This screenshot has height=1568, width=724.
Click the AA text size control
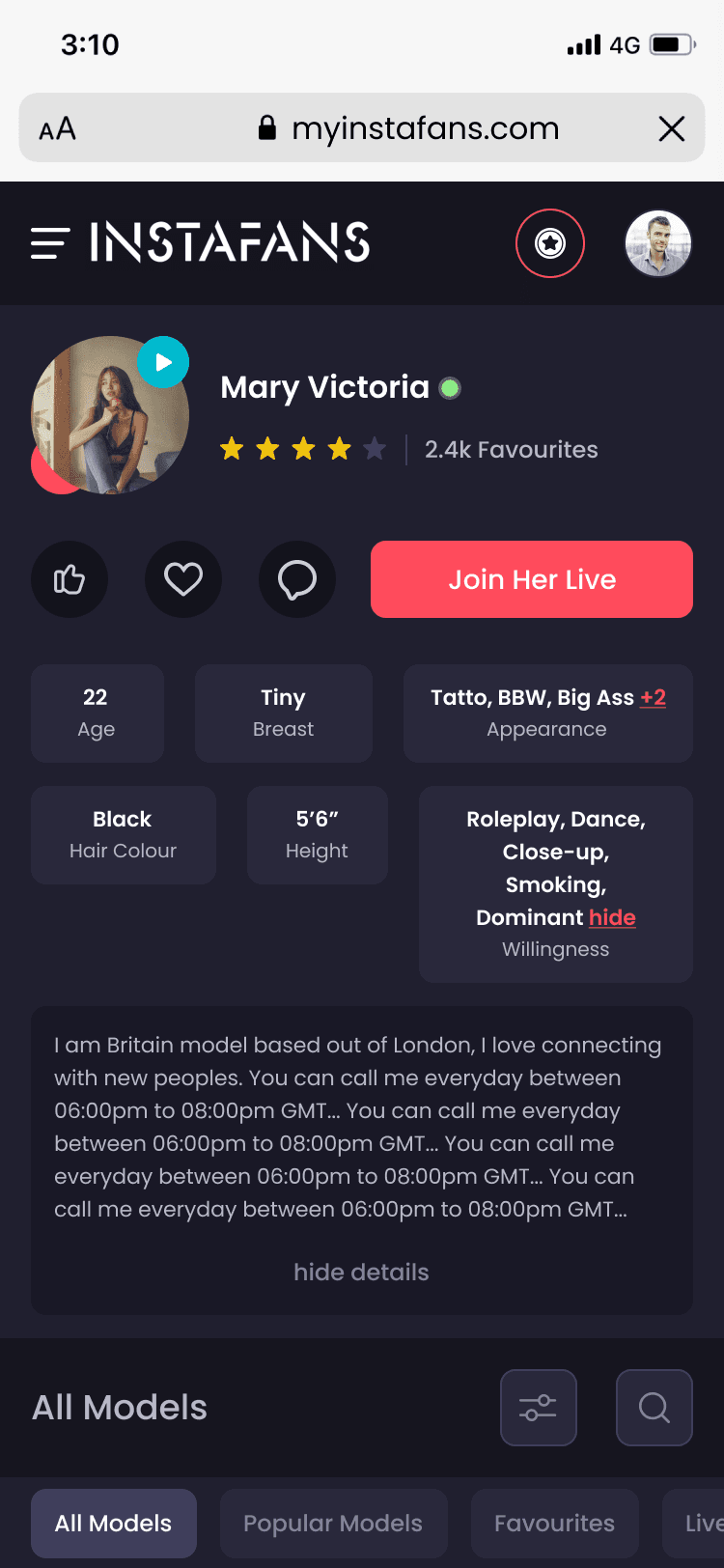click(56, 127)
